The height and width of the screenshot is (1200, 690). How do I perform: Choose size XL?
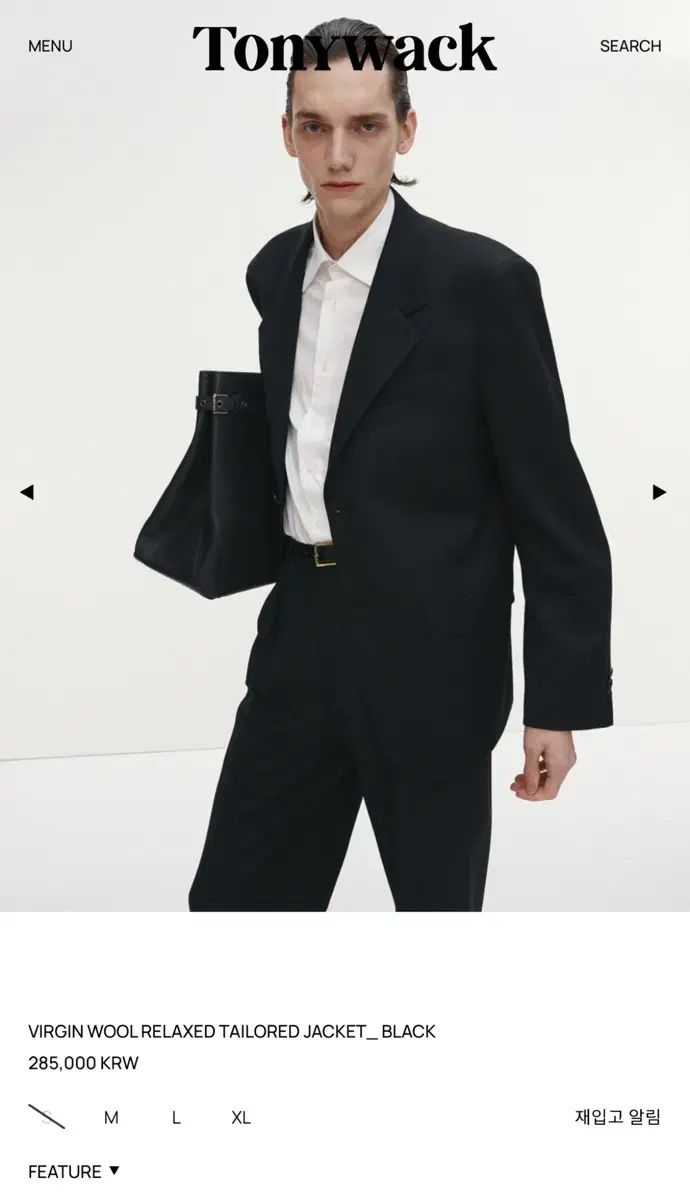[241, 1117]
